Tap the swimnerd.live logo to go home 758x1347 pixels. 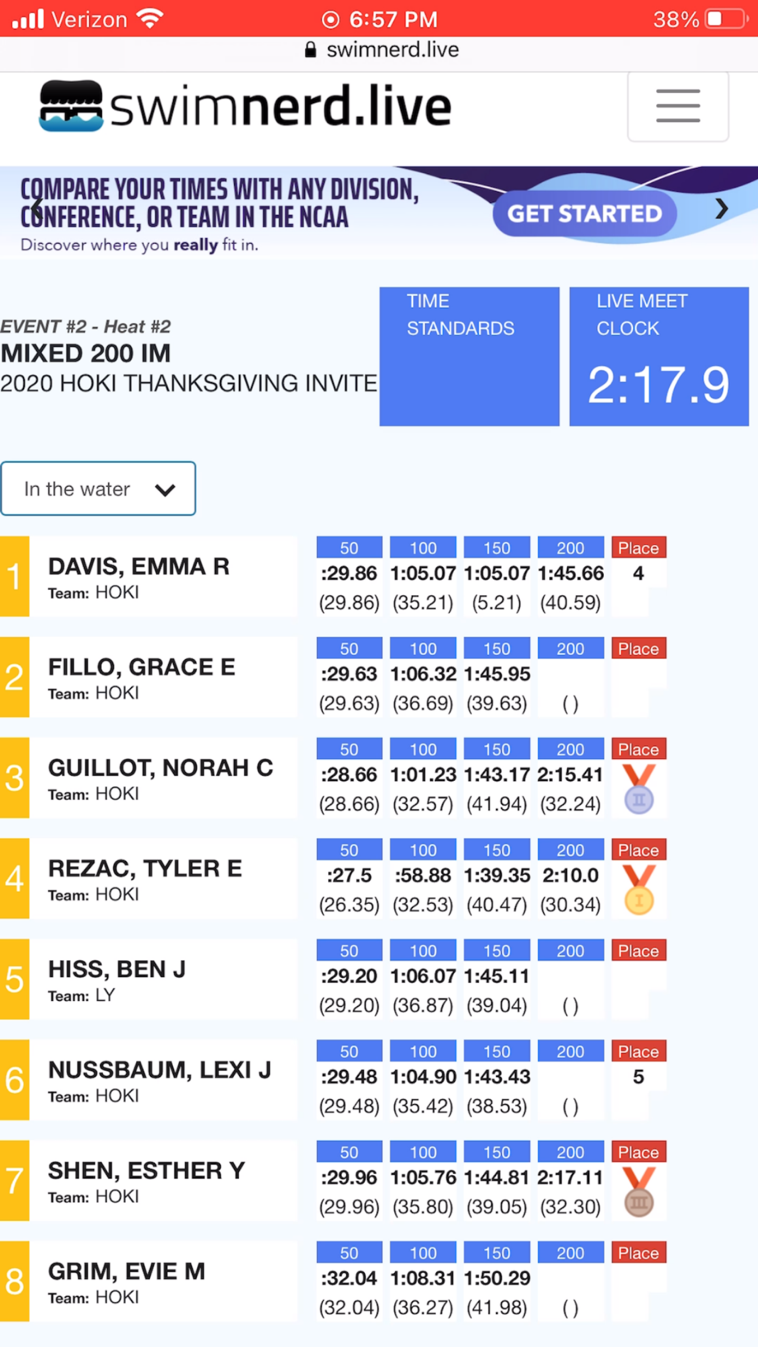(245, 106)
